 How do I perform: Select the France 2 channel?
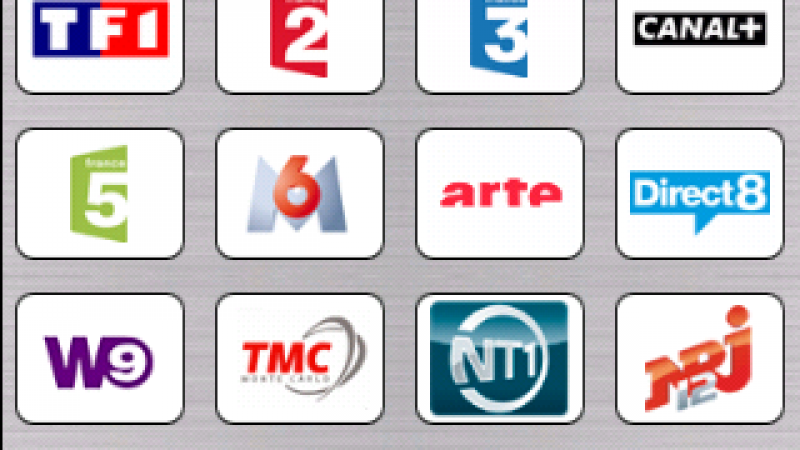299,40
